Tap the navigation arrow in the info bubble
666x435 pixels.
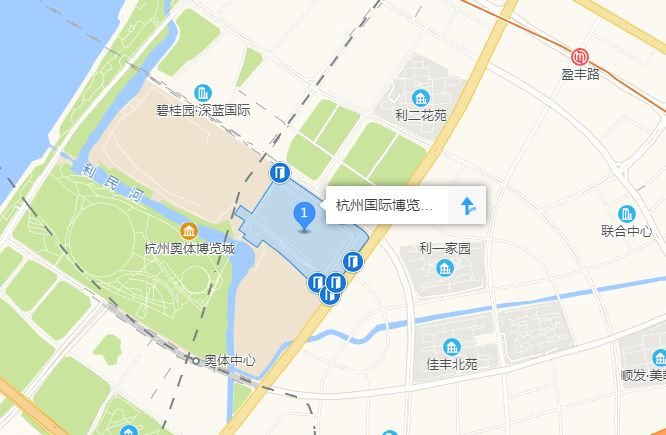tap(469, 207)
